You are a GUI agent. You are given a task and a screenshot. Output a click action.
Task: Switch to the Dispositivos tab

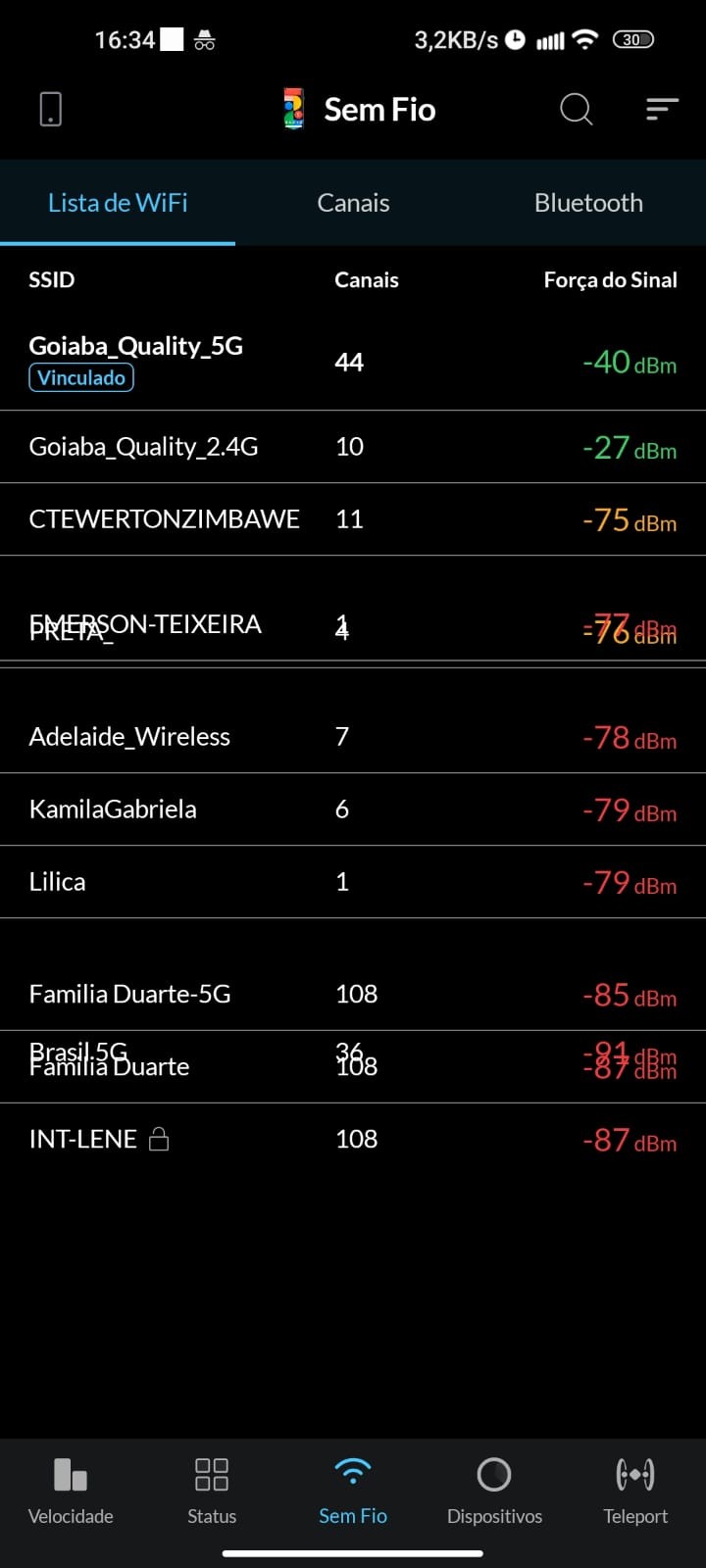(494, 1490)
